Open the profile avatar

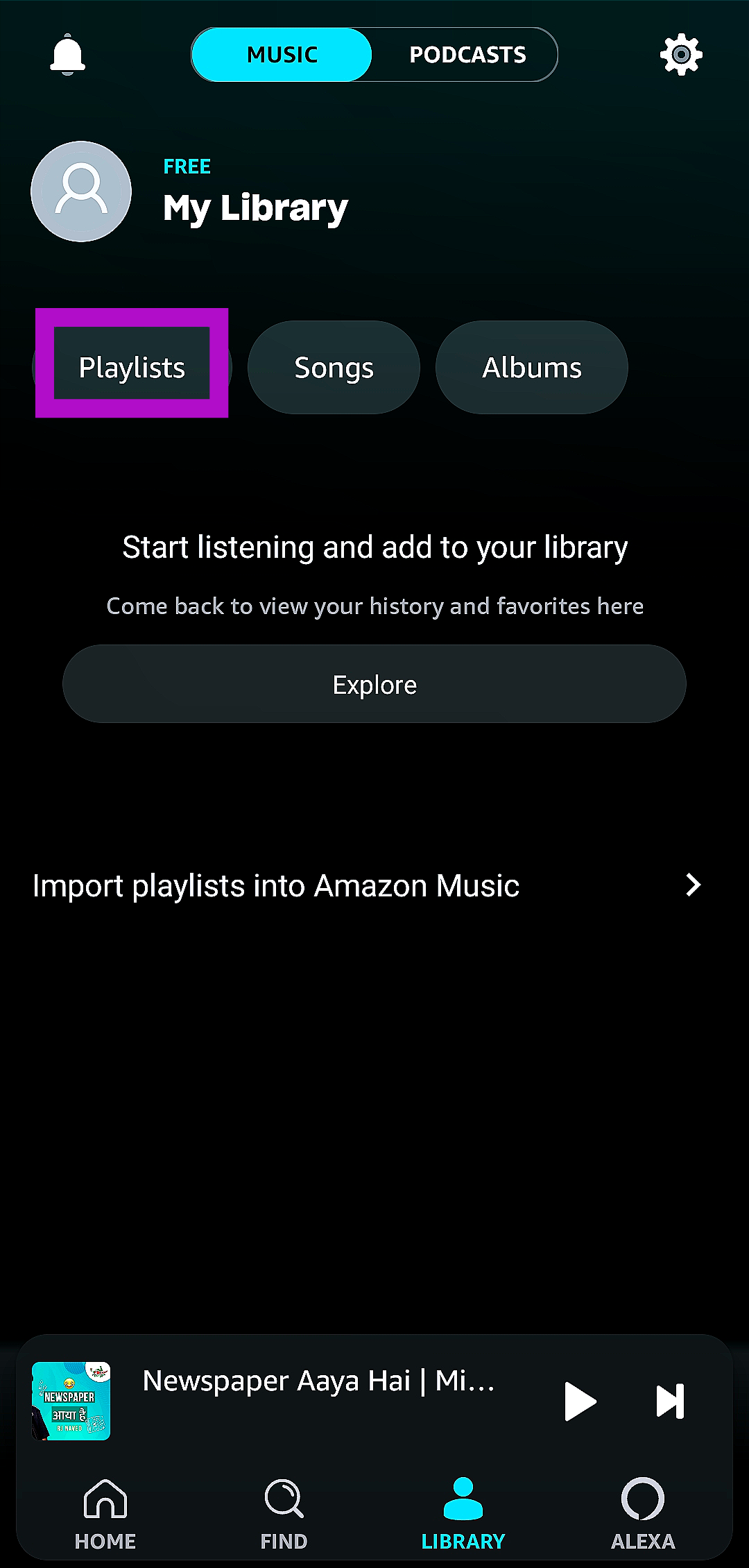point(81,191)
